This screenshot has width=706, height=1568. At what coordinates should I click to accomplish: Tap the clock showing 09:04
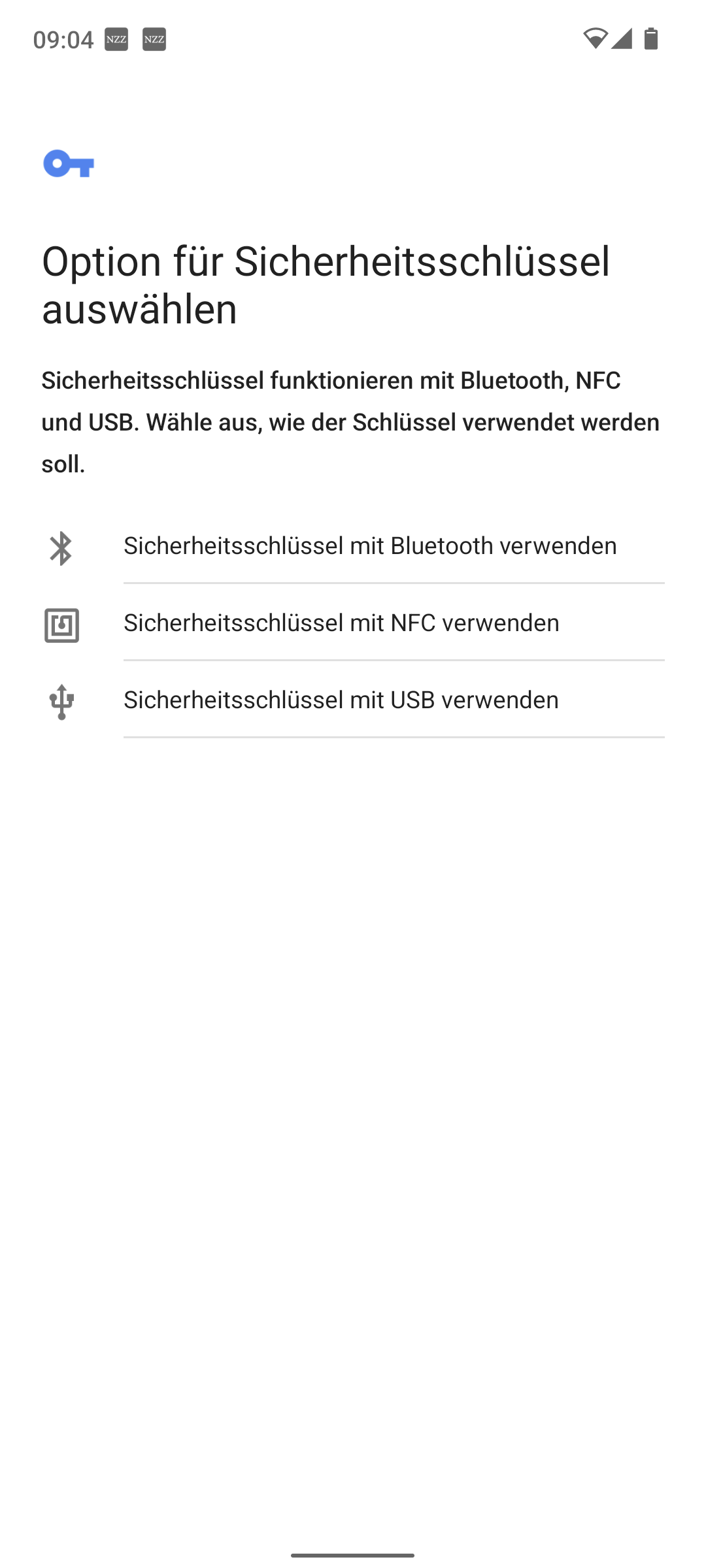pyautogui.click(x=61, y=41)
